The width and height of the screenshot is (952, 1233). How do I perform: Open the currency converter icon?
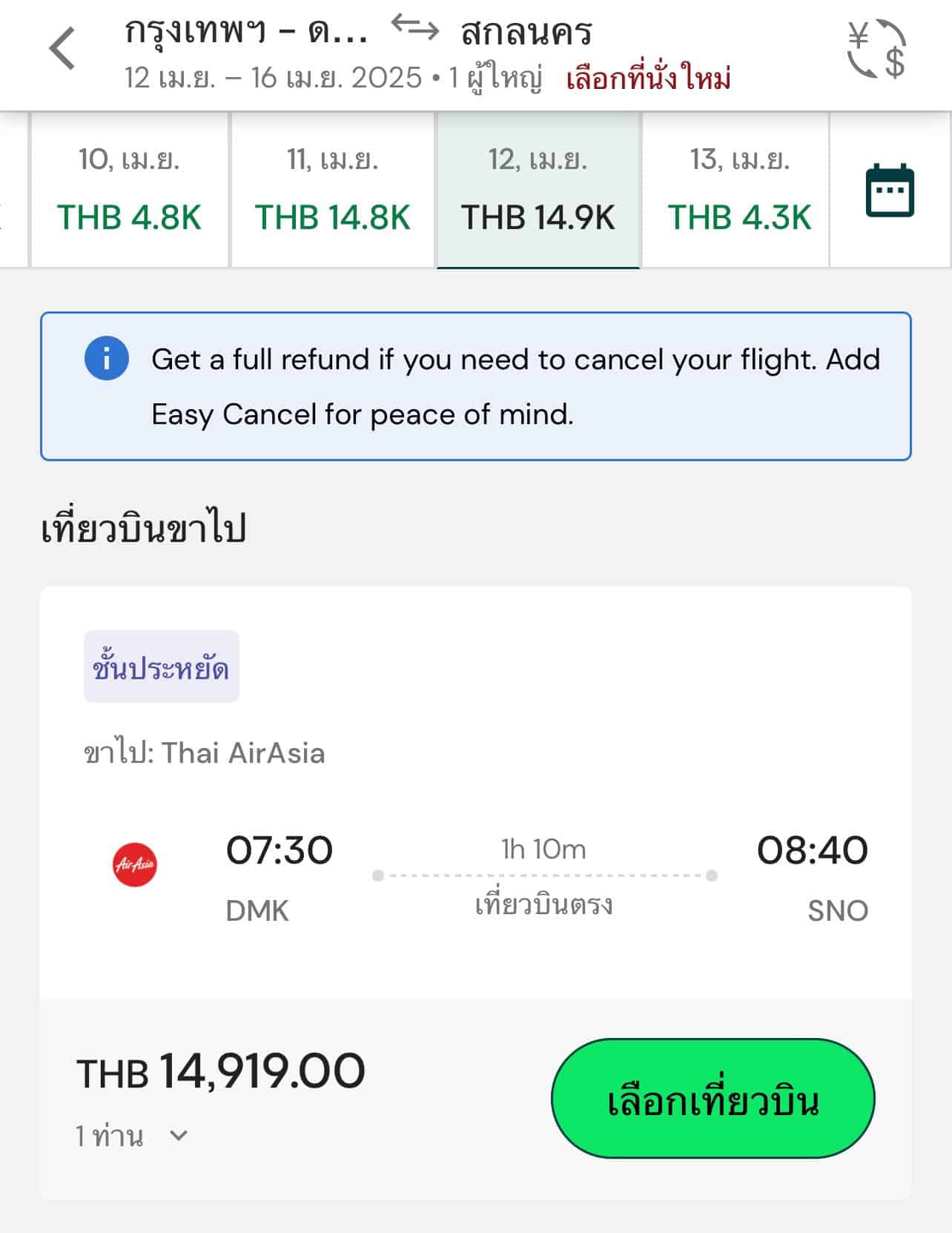click(x=876, y=50)
